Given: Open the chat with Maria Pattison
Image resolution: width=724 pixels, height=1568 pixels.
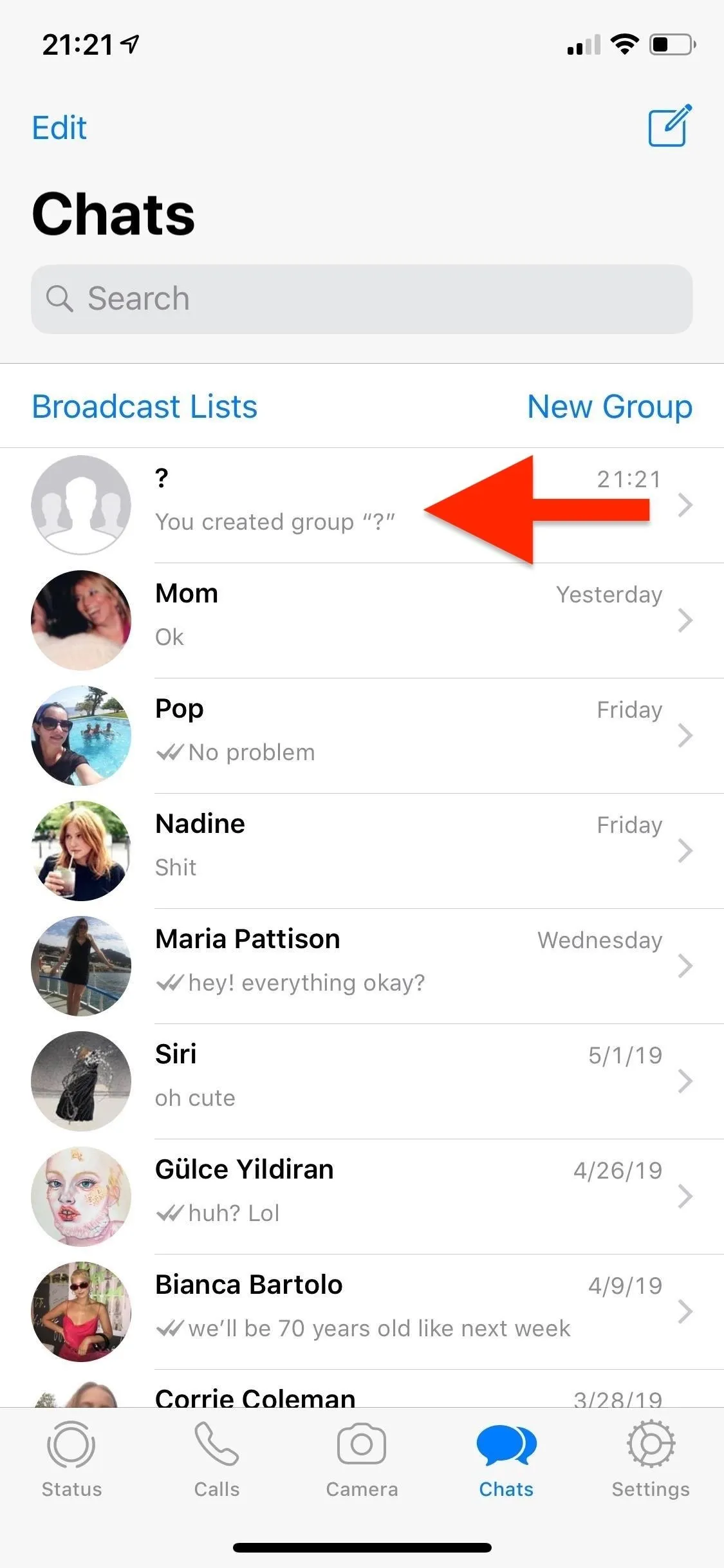Looking at the screenshot, I should pyautogui.click(x=362, y=966).
